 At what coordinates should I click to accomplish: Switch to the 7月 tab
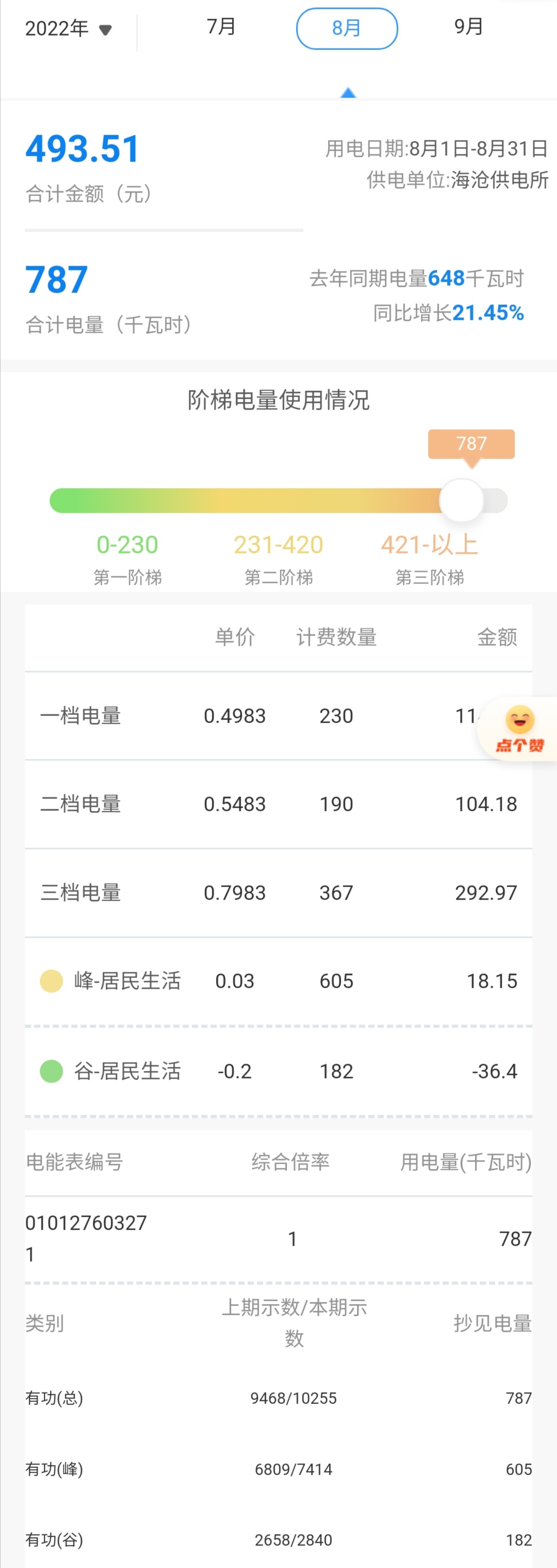[x=221, y=27]
